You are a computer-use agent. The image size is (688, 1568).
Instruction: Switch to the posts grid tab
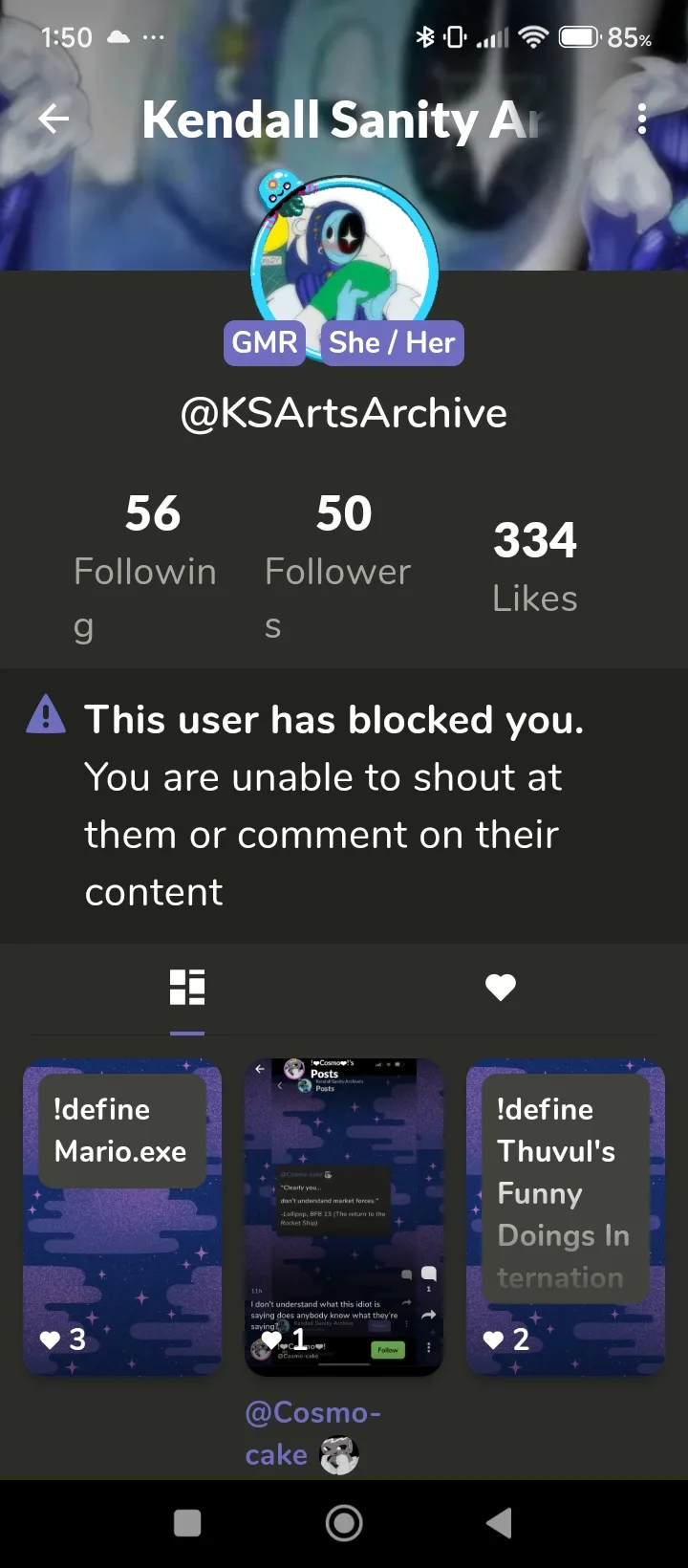[x=187, y=988]
